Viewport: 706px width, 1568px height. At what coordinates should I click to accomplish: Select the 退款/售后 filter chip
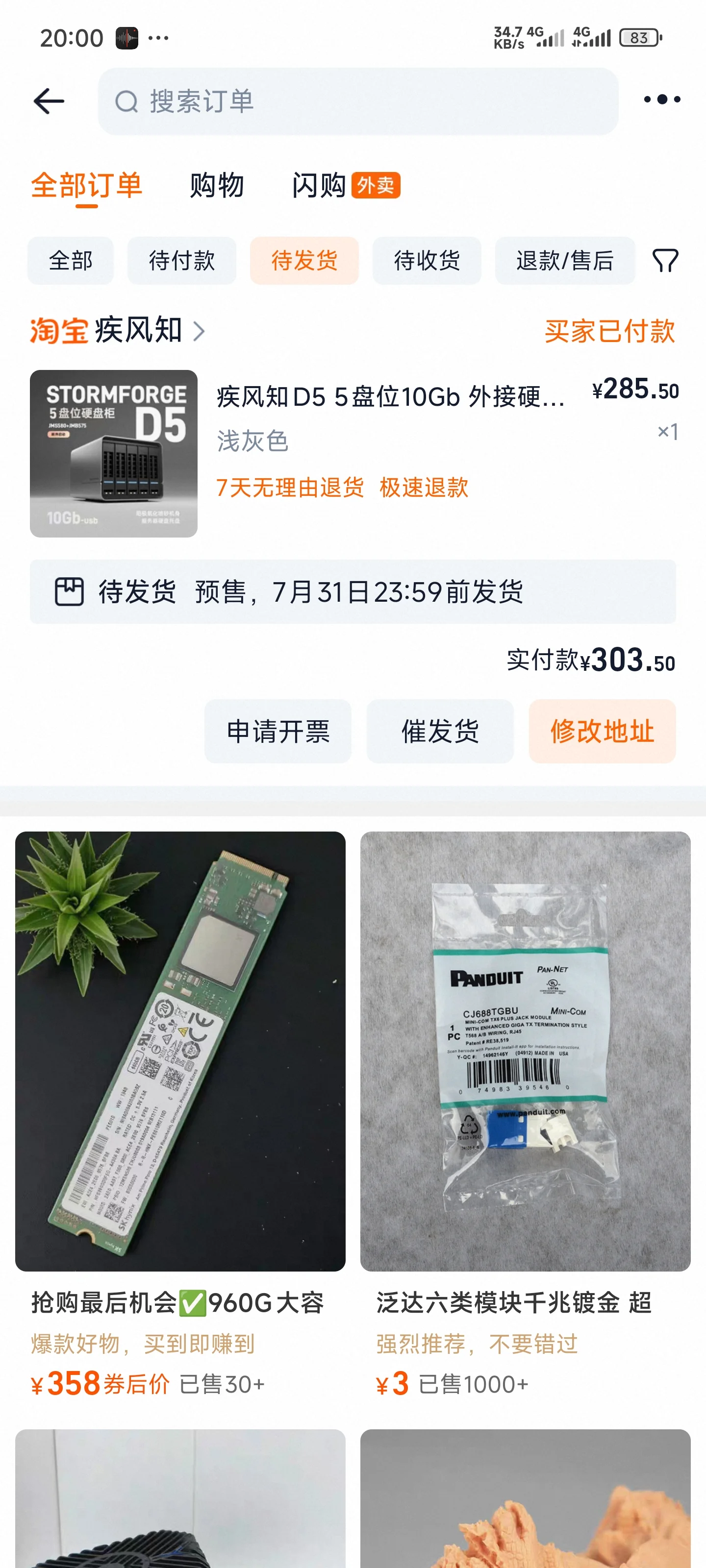[565, 261]
